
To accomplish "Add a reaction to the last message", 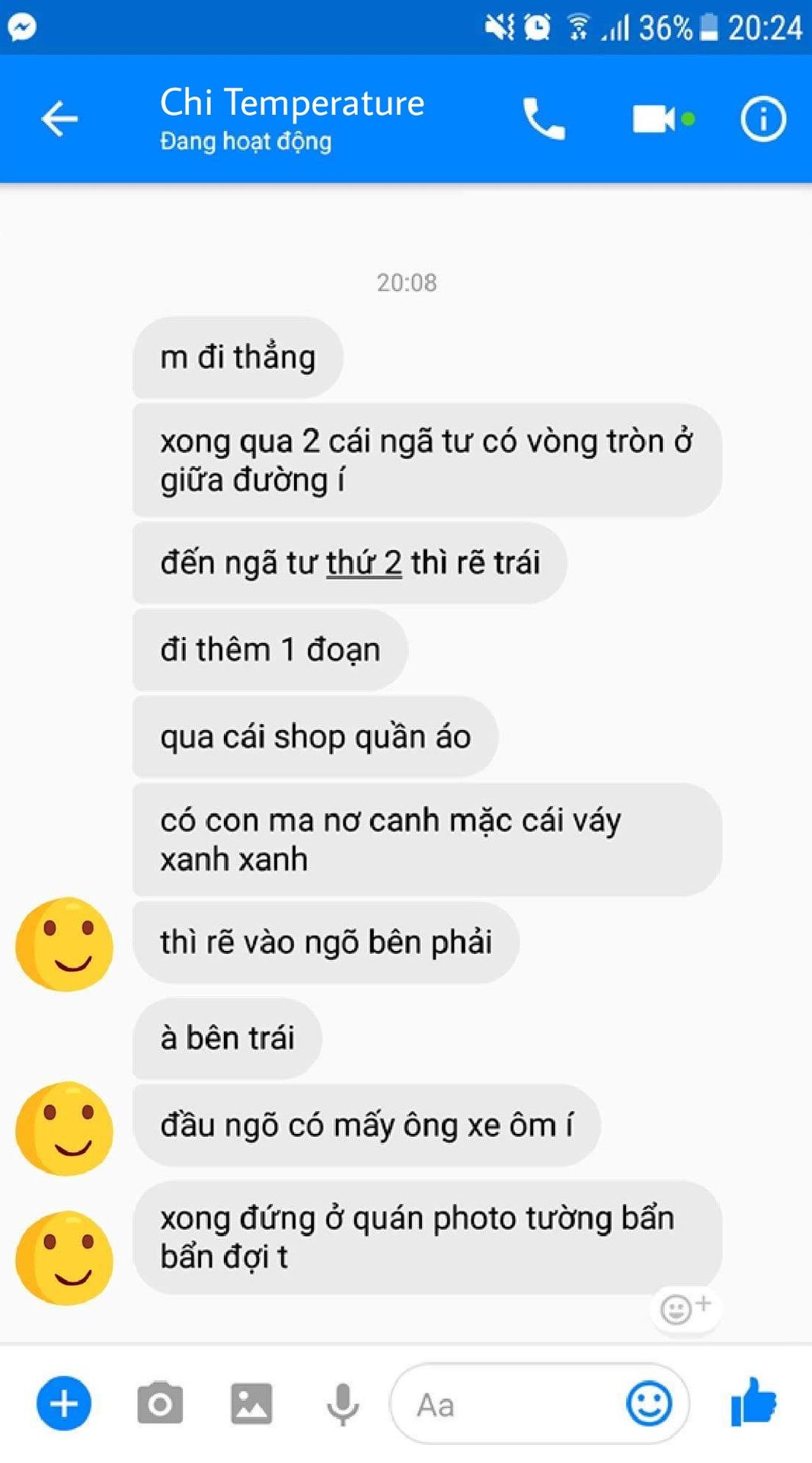I will coord(685,1309).
